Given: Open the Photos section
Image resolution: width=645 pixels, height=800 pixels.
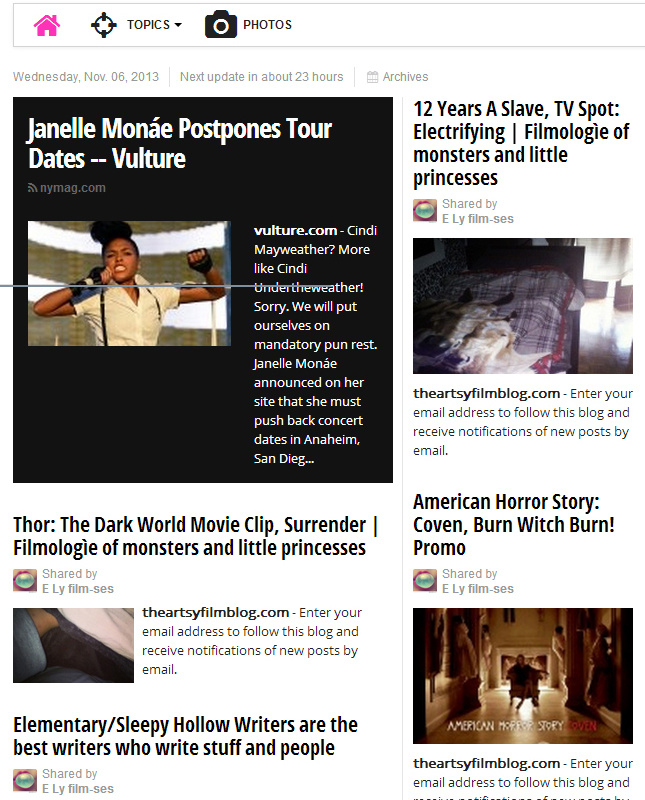Looking at the screenshot, I should point(249,25).
